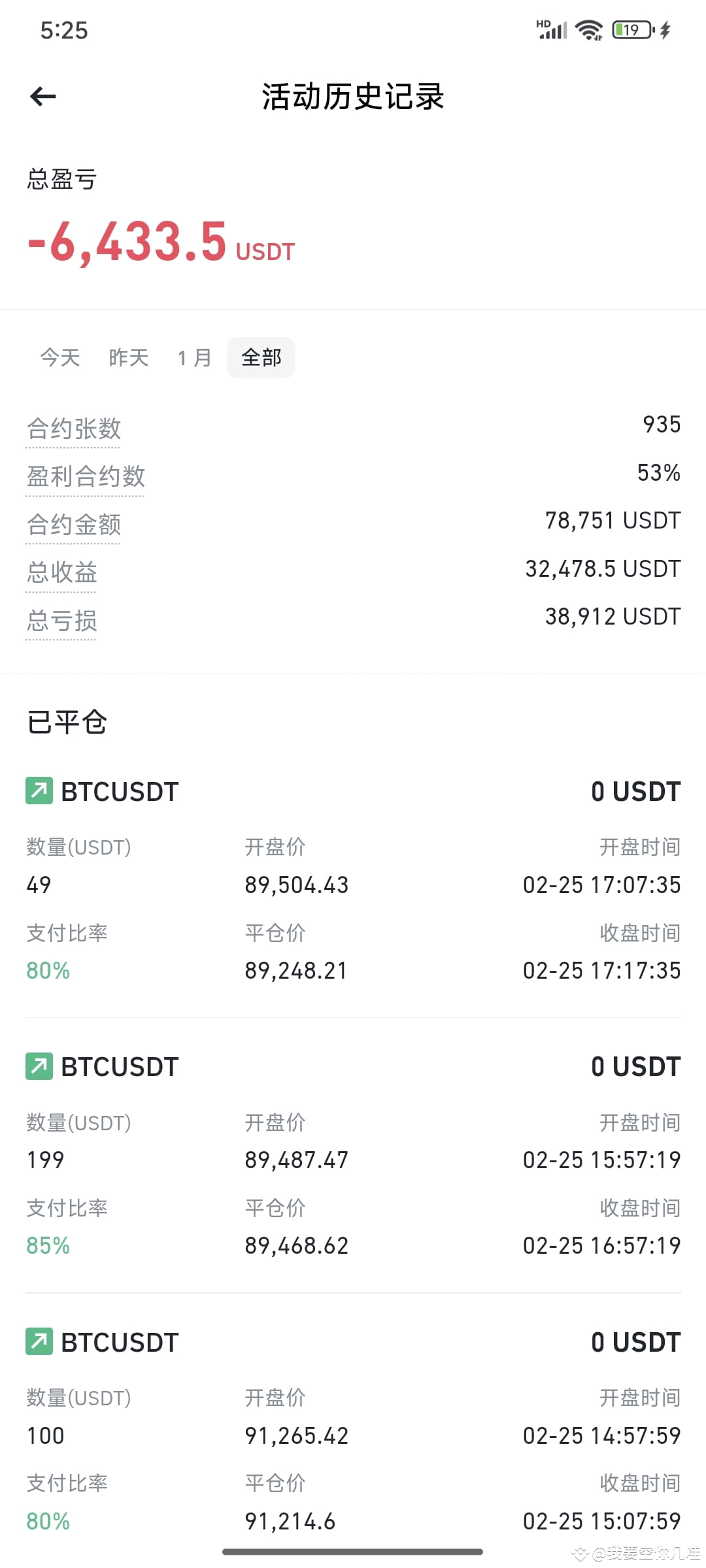Screen dimensions: 706x1568
Task: Tap the 合约金额 label for explanation
Action: 73,525
